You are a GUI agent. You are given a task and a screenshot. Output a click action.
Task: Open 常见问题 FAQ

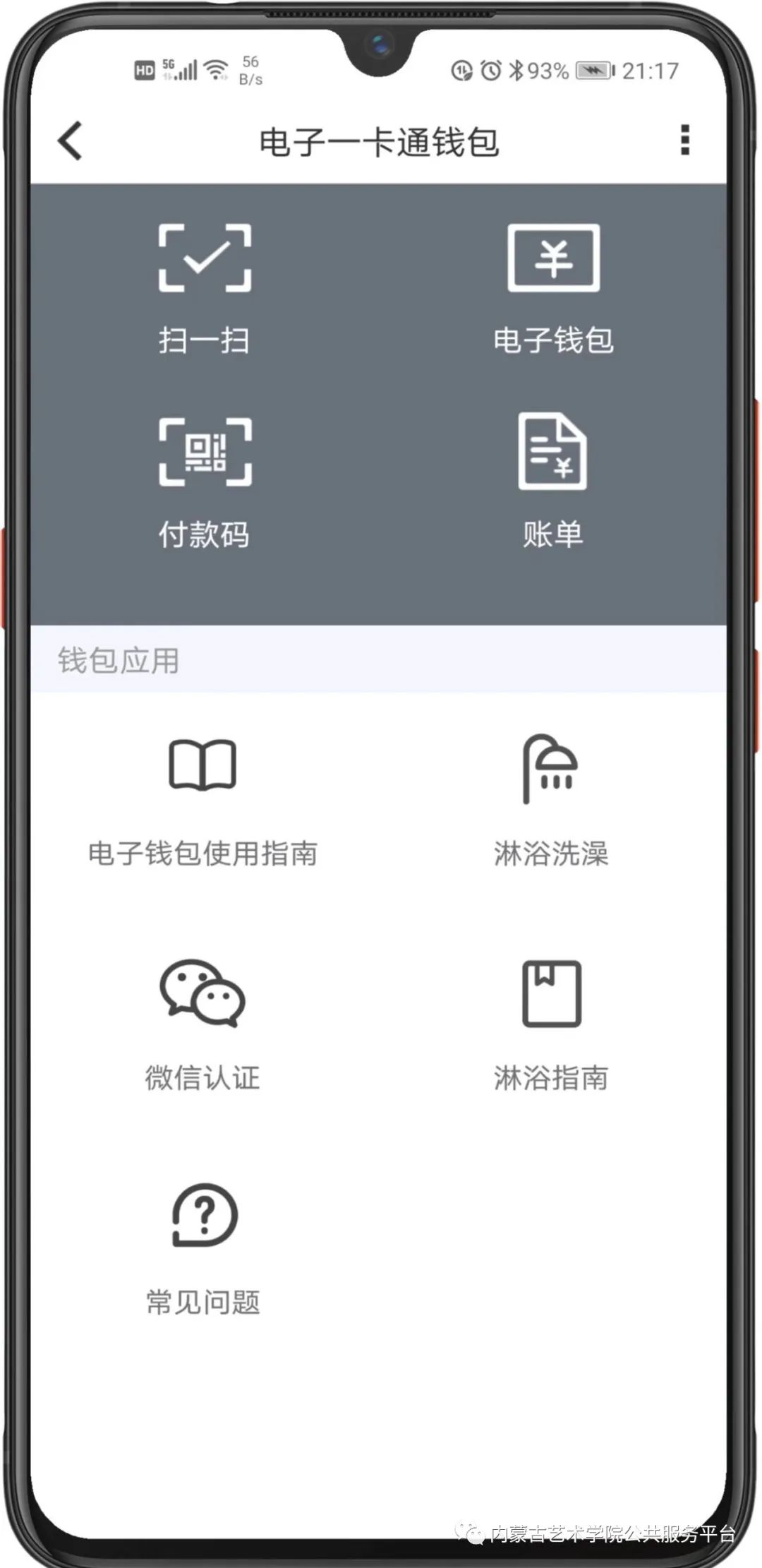coord(204,1250)
